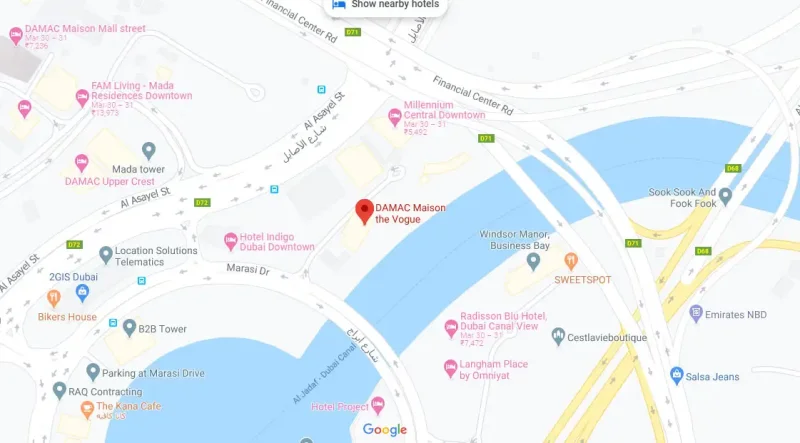Tap the Show nearby hotels chip
800x443 pixels.
pyautogui.click(x=385, y=5)
